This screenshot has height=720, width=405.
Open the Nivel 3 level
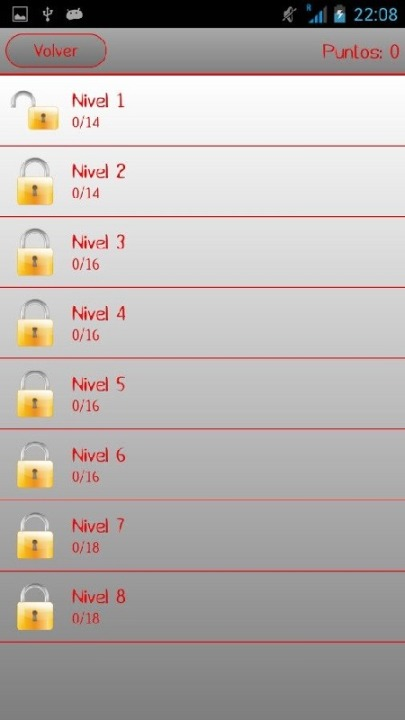pos(202,253)
